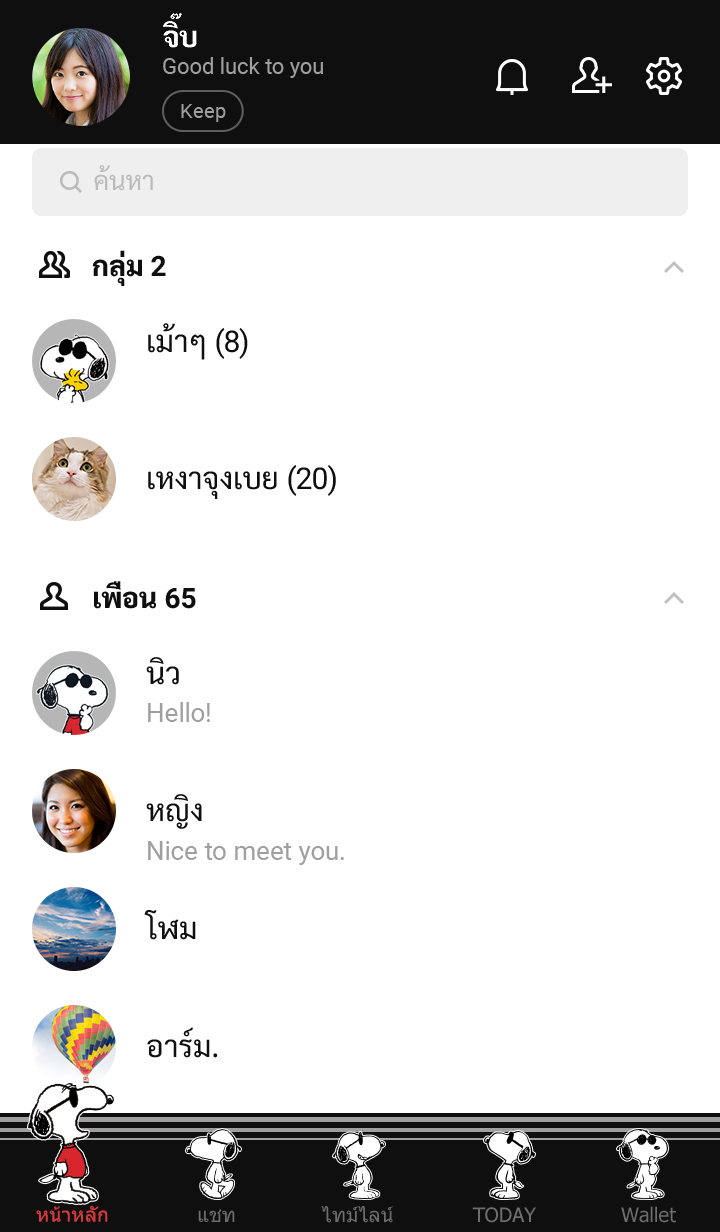The width and height of the screenshot is (720, 1232).
Task: Open จิ๊บ's own profile picture
Action: tap(81, 77)
